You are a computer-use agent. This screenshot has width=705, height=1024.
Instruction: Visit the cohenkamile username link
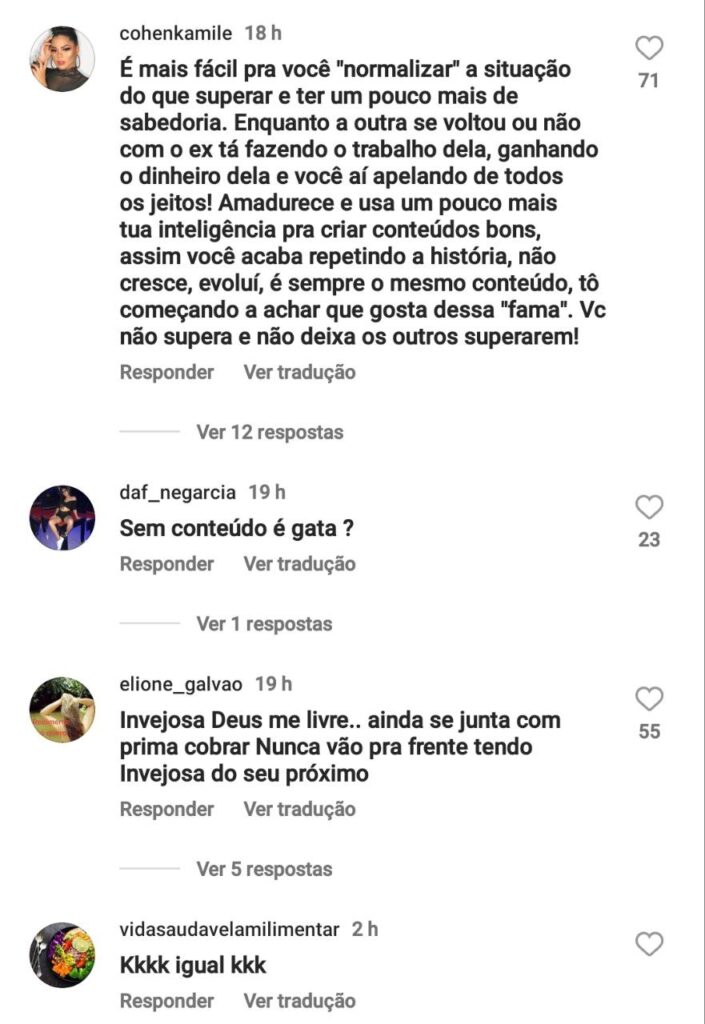click(x=176, y=33)
